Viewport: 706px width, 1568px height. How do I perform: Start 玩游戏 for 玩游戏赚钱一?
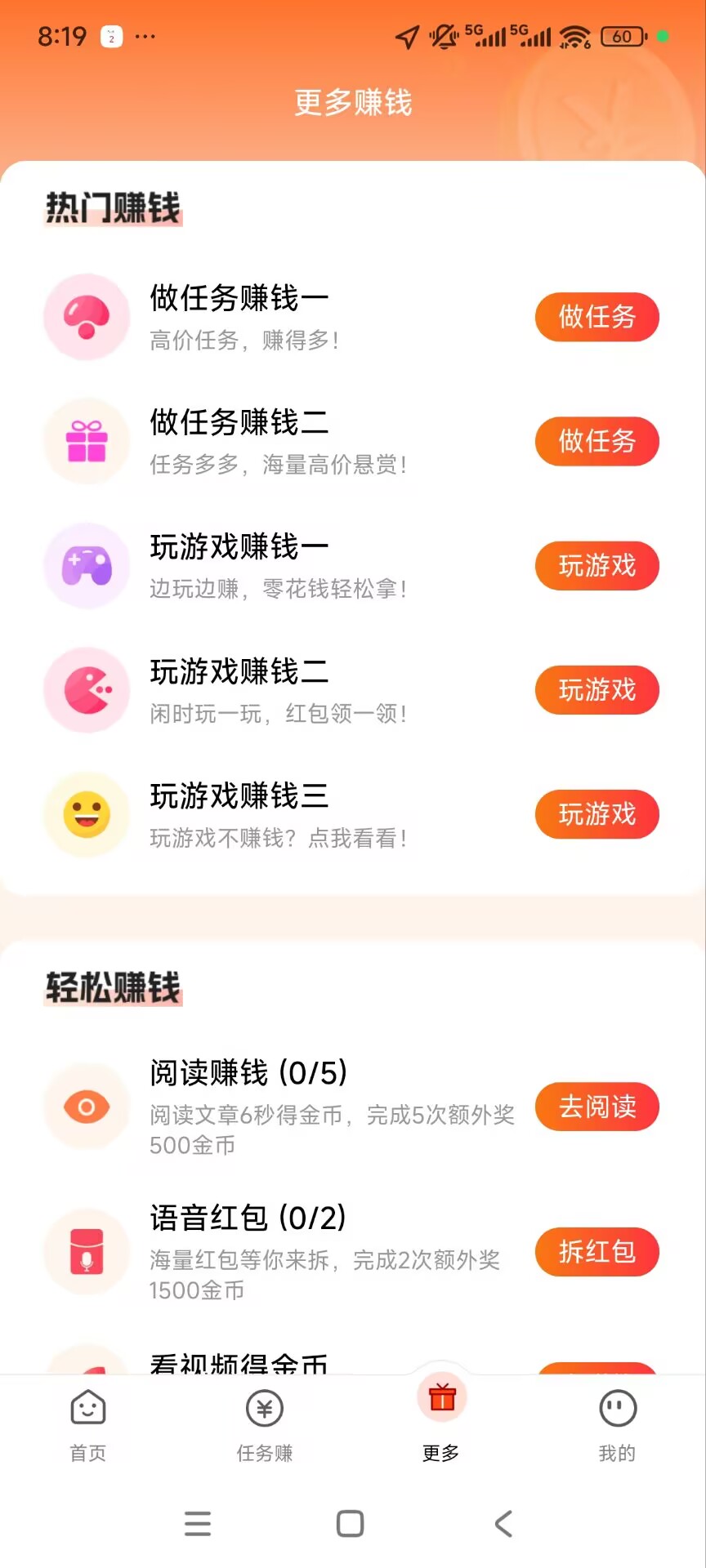click(x=597, y=565)
